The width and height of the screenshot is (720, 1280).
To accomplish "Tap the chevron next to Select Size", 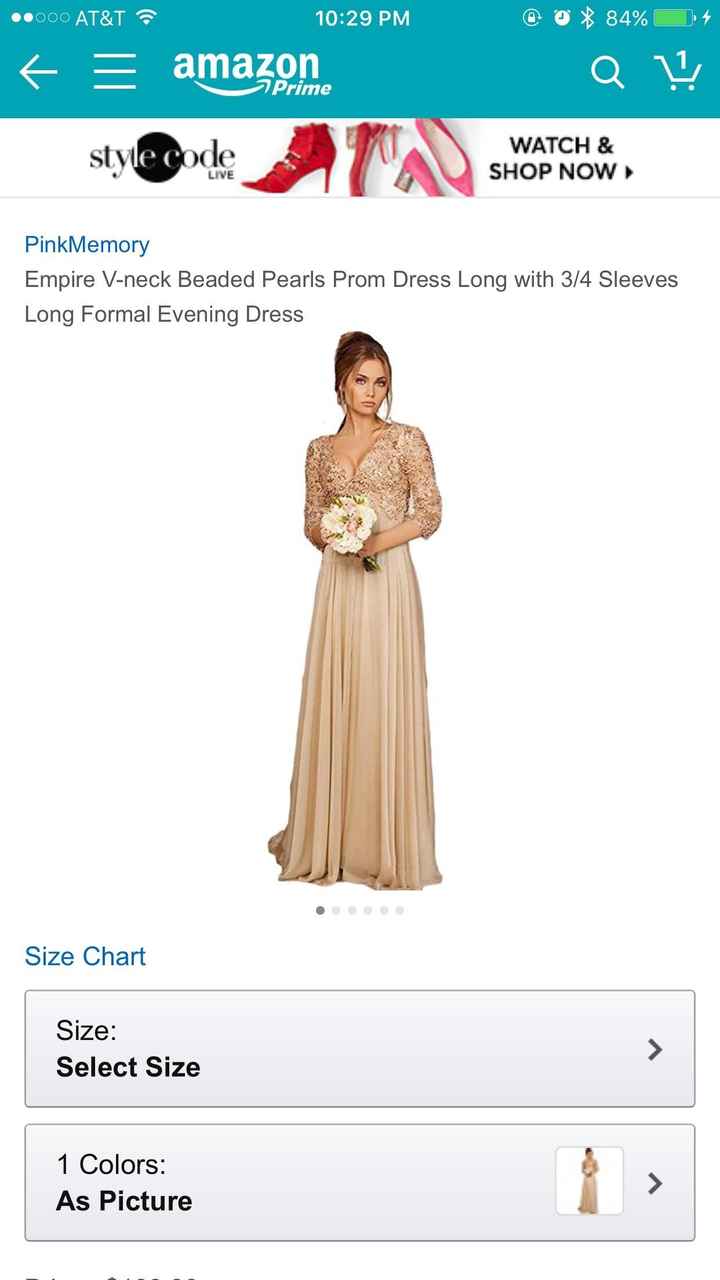I will point(655,1048).
